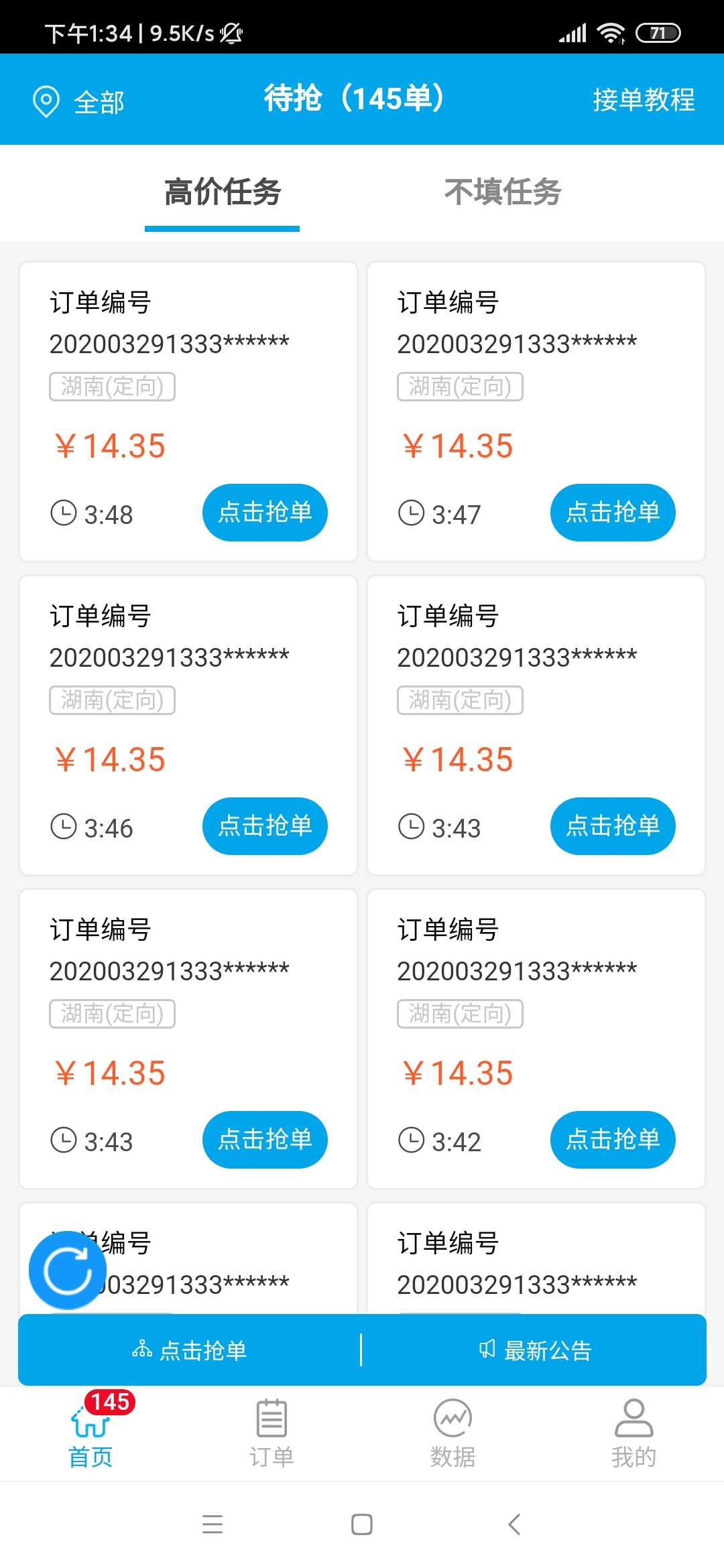Open the 全部 location filter
The image size is (724, 1568).
click(x=79, y=102)
